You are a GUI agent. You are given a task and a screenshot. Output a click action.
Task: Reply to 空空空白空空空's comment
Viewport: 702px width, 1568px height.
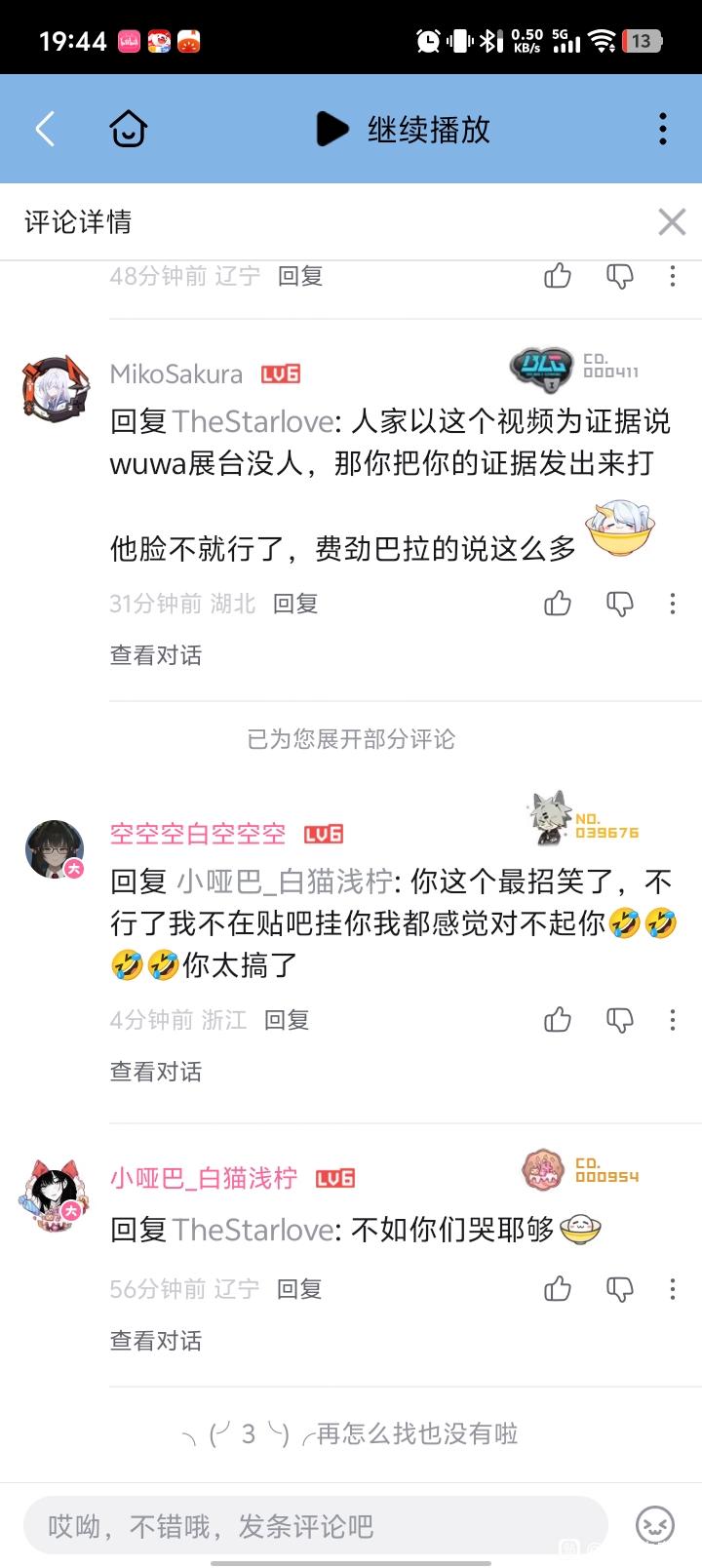(x=287, y=1020)
